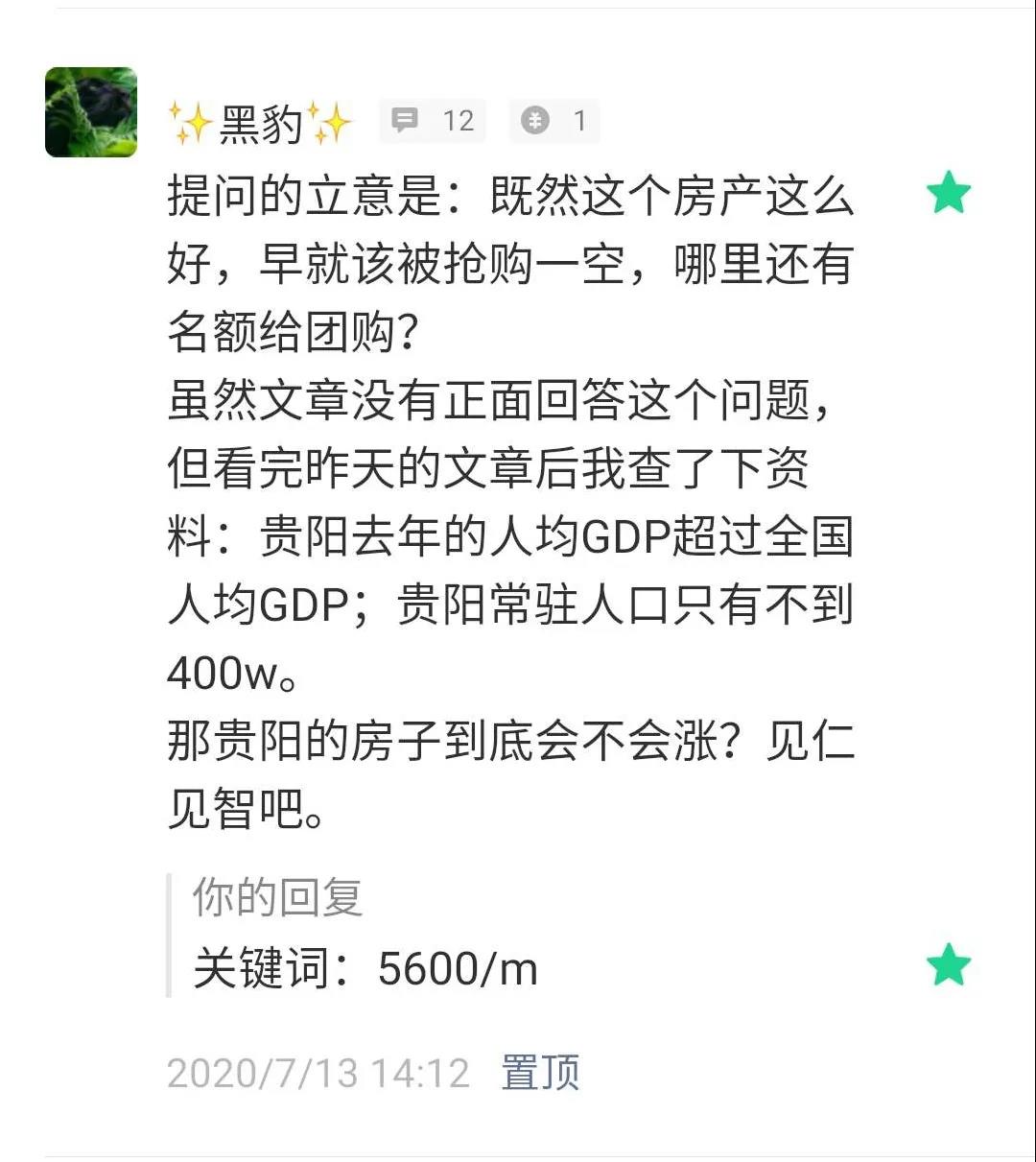The height and width of the screenshot is (1162, 1036).
Task: Open 黑豹's profile avatar
Action: tap(91, 112)
